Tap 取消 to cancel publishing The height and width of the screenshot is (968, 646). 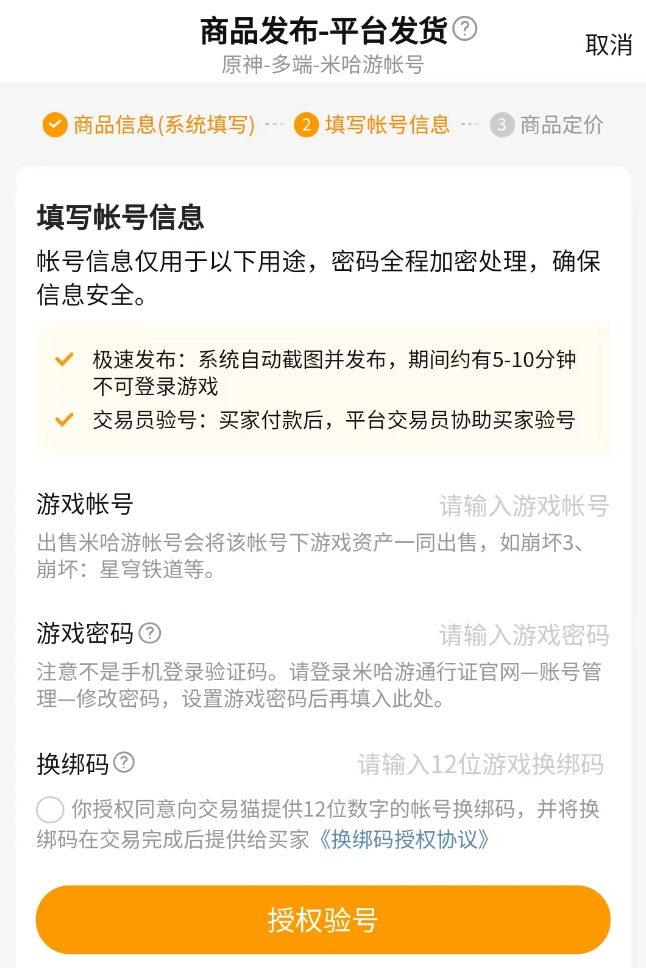608,44
